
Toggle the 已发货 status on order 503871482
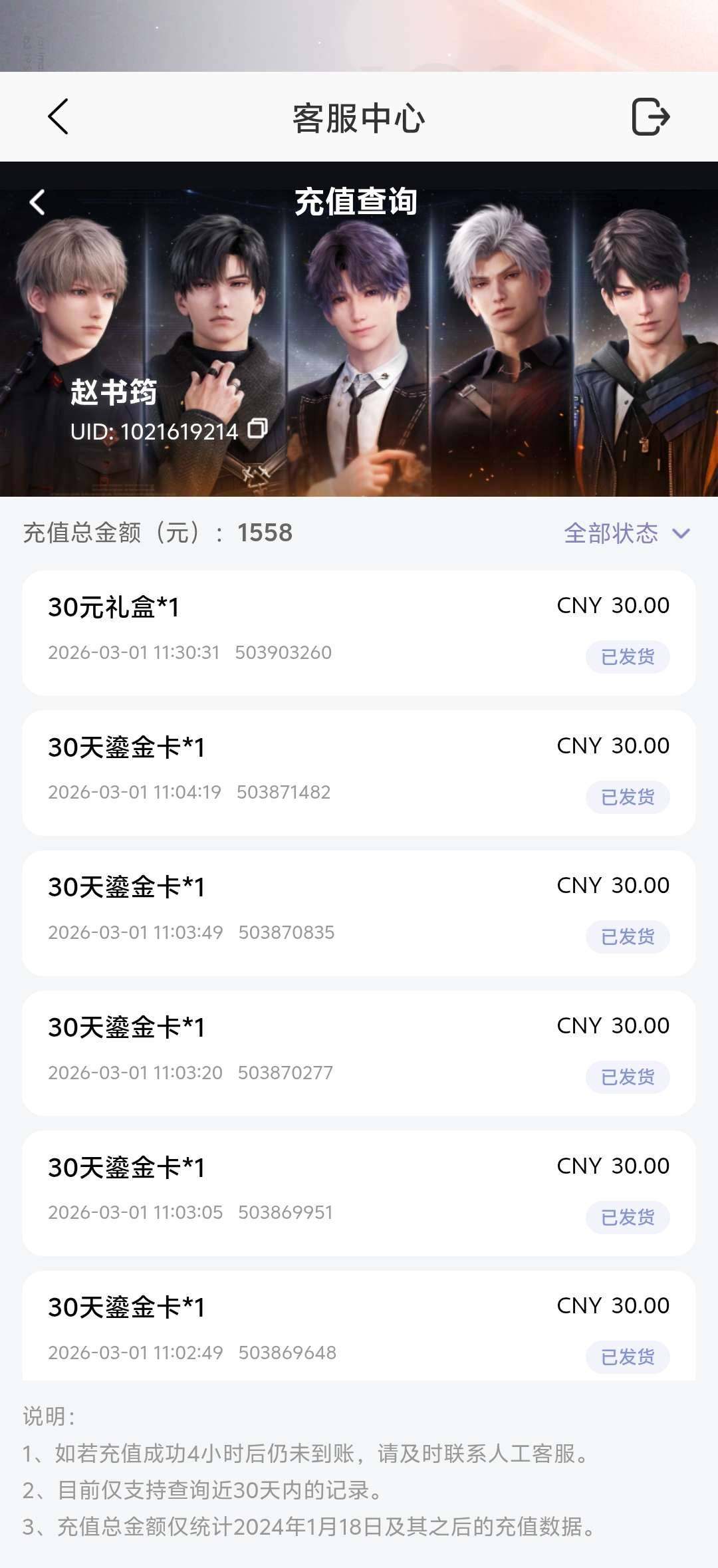coord(628,797)
